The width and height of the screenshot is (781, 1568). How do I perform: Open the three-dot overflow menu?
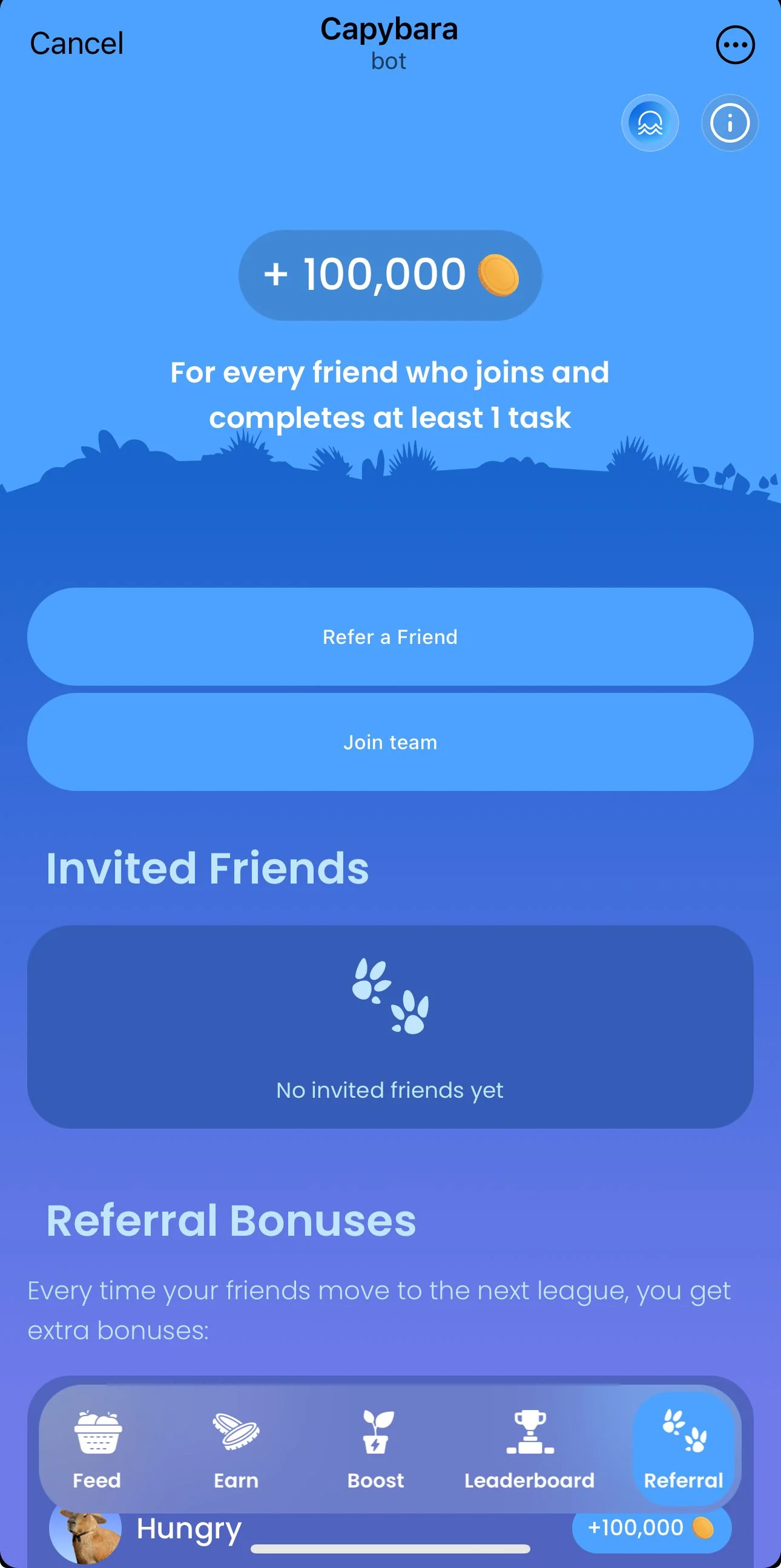[735, 45]
